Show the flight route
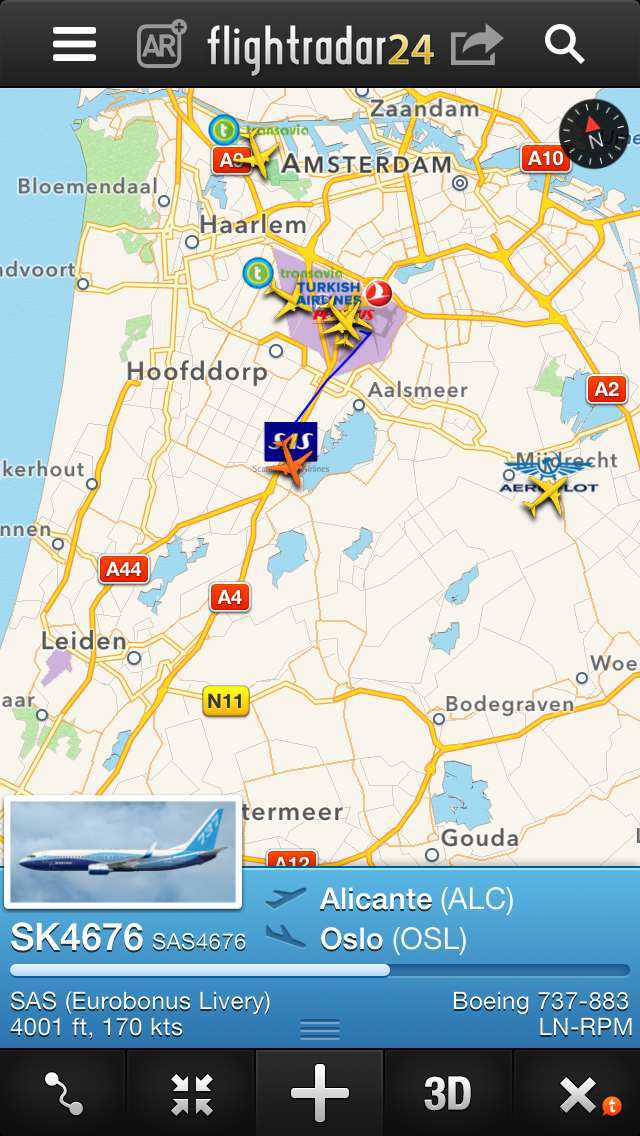 coord(63,1093)
